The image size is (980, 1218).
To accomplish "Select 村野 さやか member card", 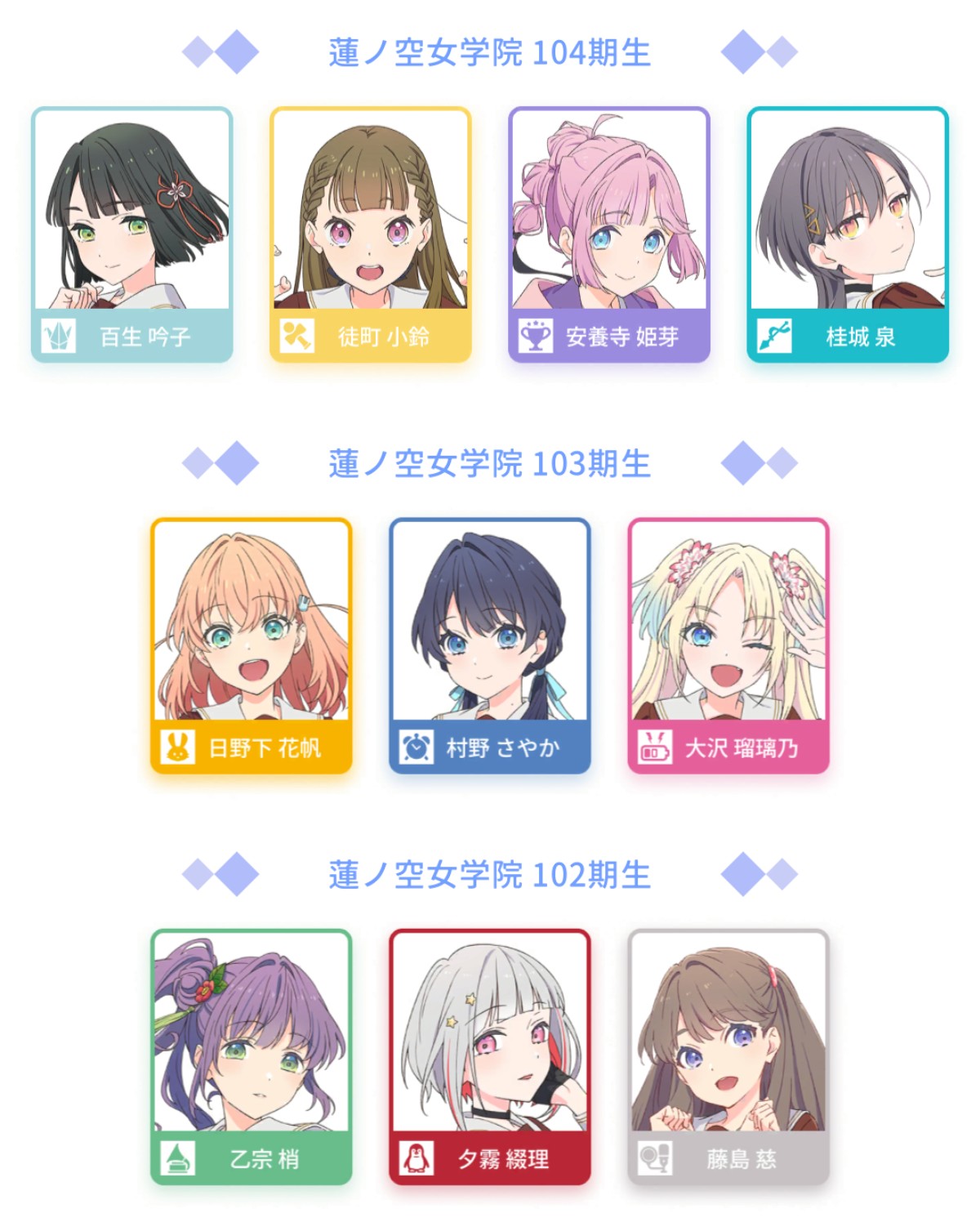I will pos(489,645).
